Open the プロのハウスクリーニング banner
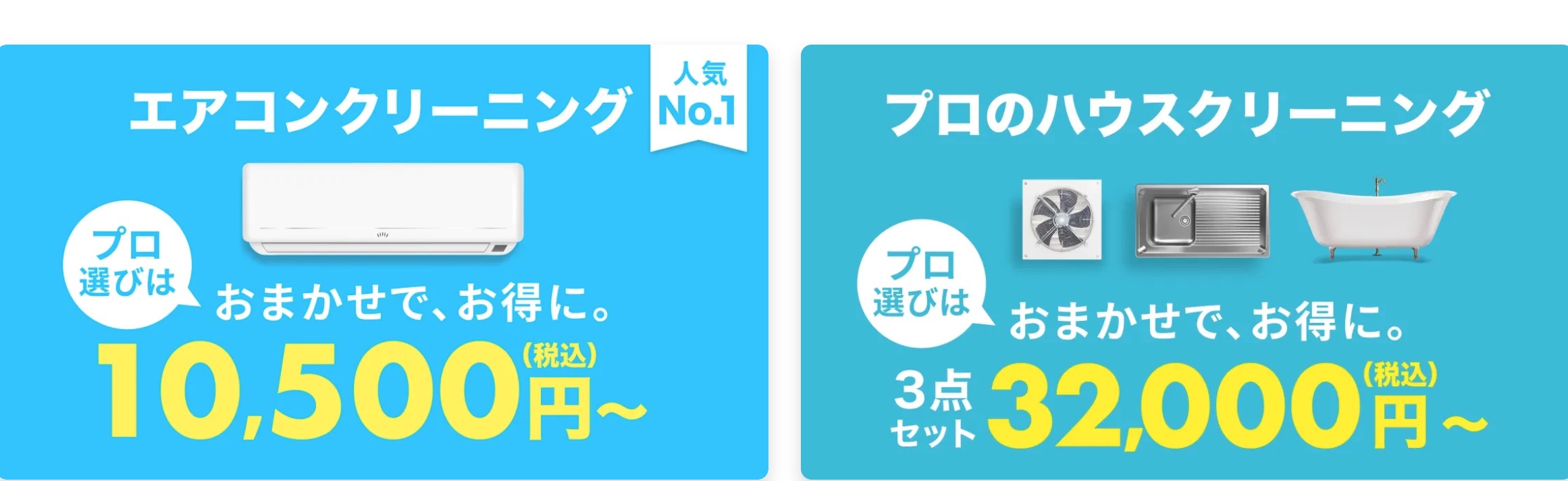This screenshot has width=1568, height=481. tap(1184, 262)
